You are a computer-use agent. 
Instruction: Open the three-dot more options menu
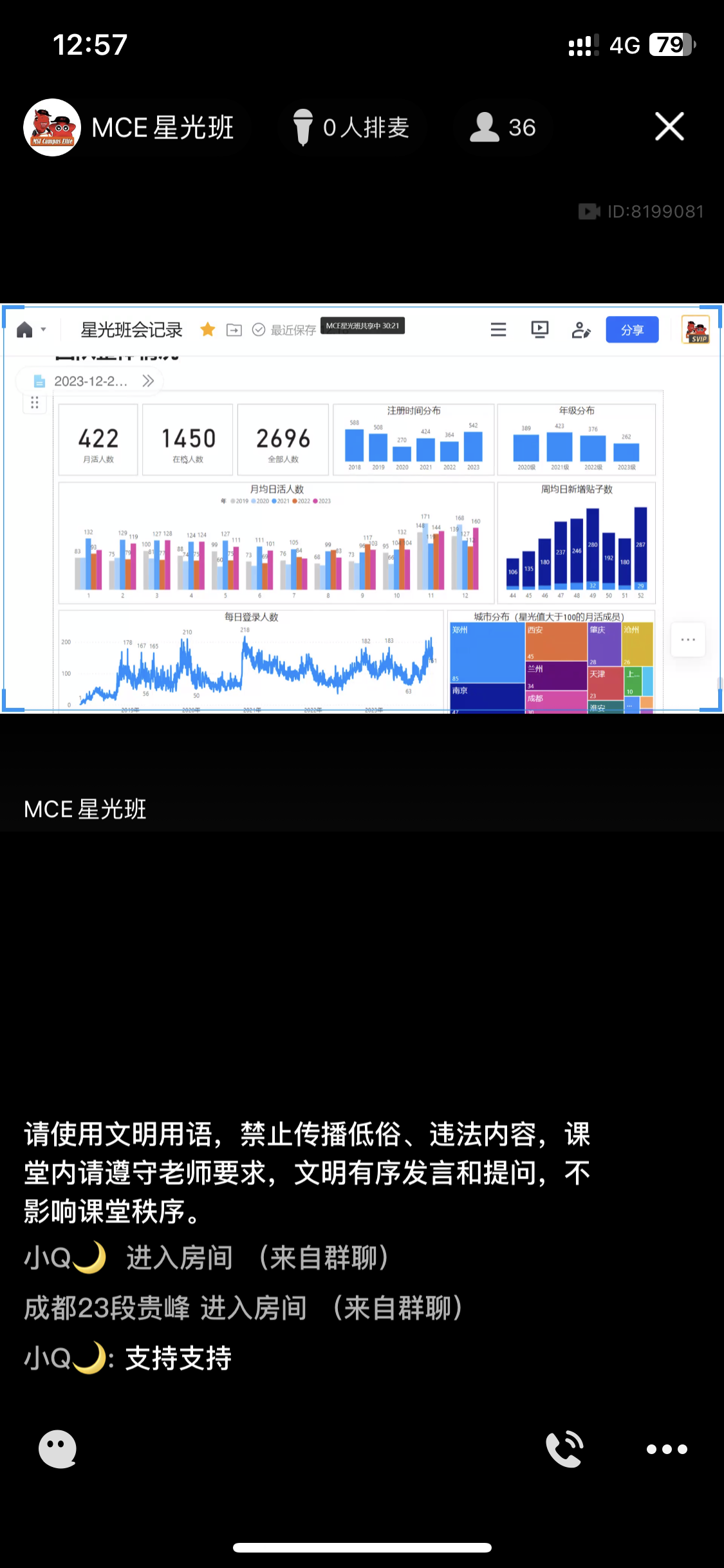667,1449
